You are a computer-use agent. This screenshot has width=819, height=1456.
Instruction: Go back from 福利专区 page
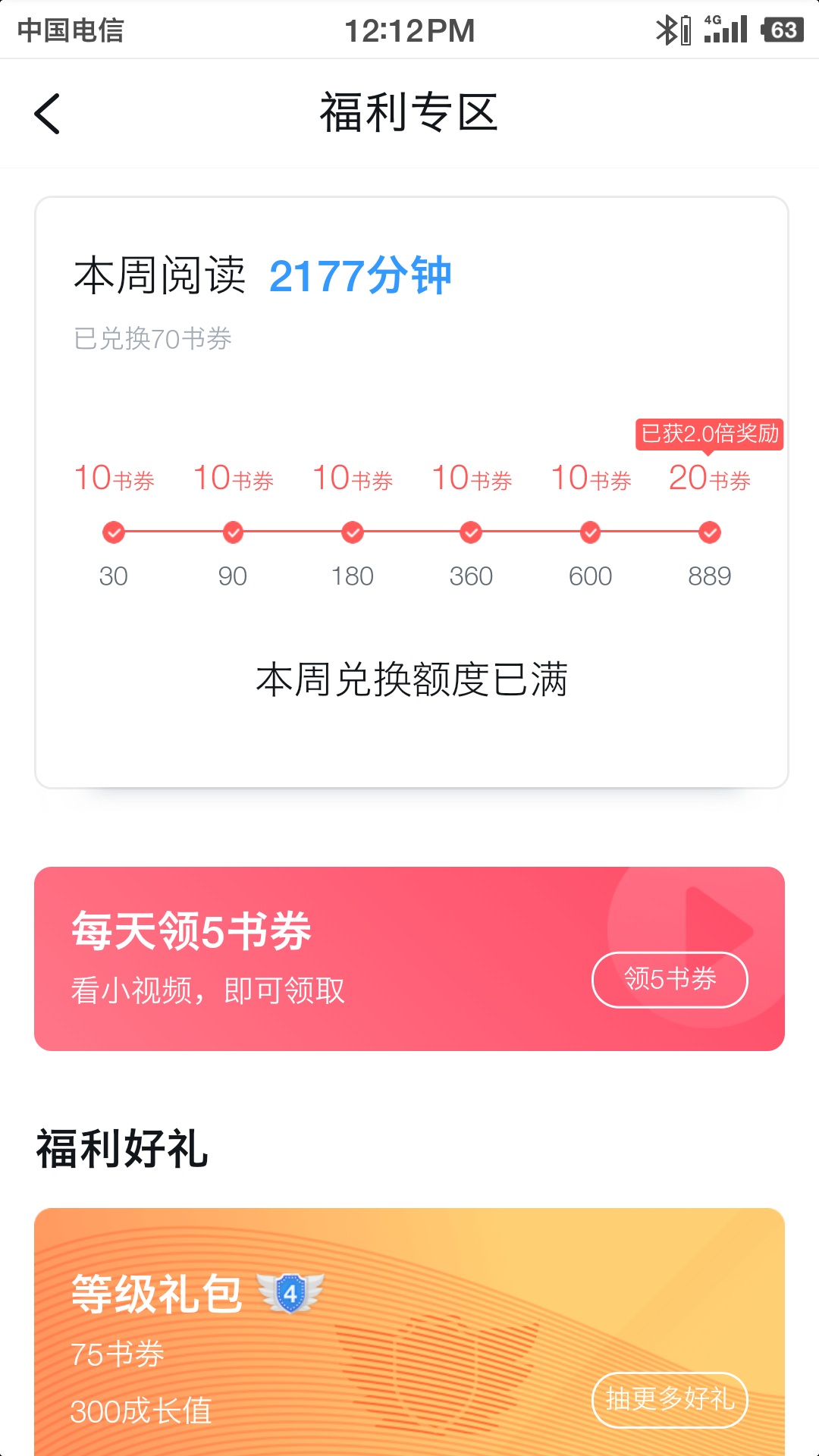coord(47,114)
